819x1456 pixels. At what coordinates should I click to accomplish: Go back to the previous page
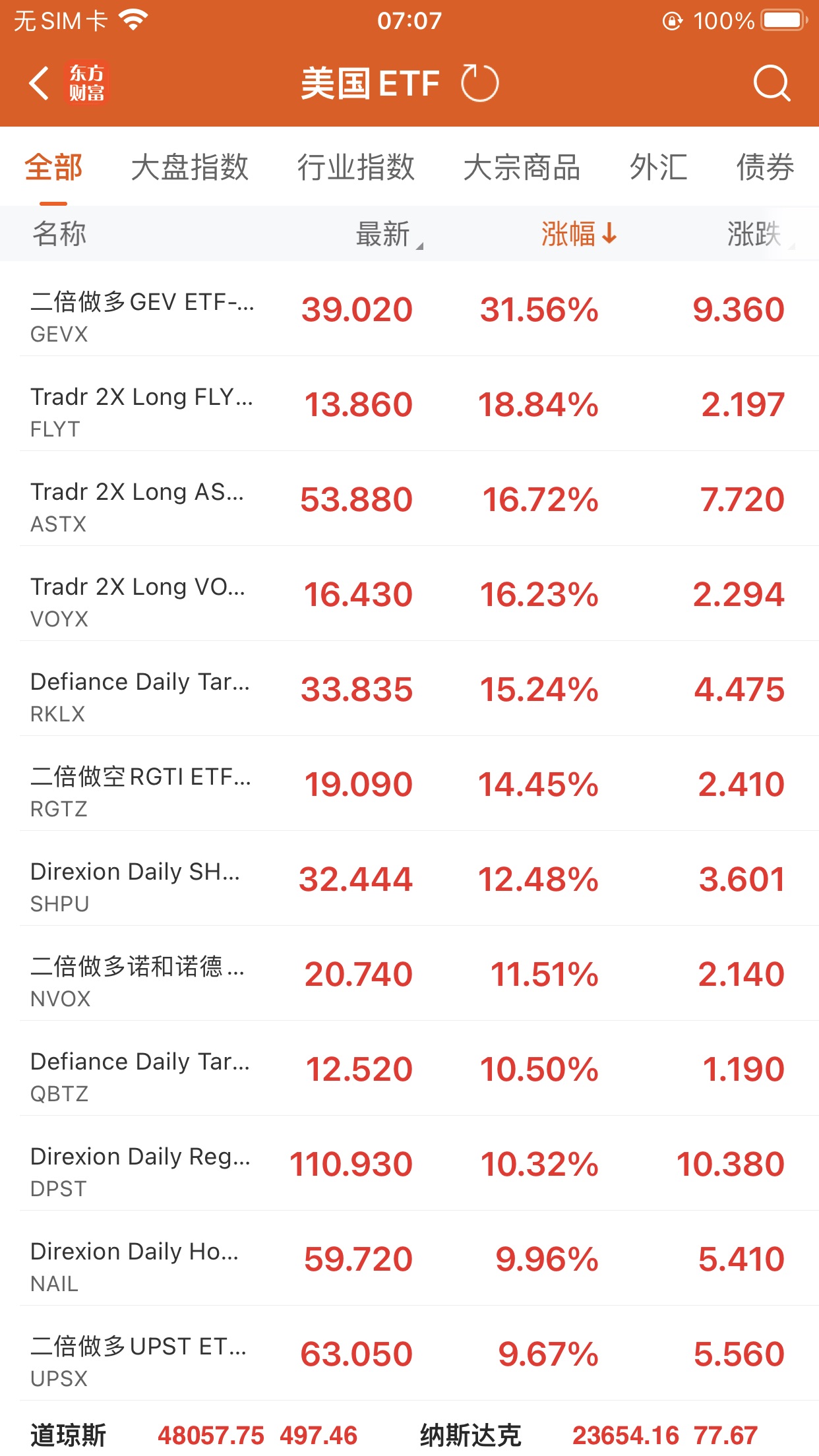click(40, 84)
